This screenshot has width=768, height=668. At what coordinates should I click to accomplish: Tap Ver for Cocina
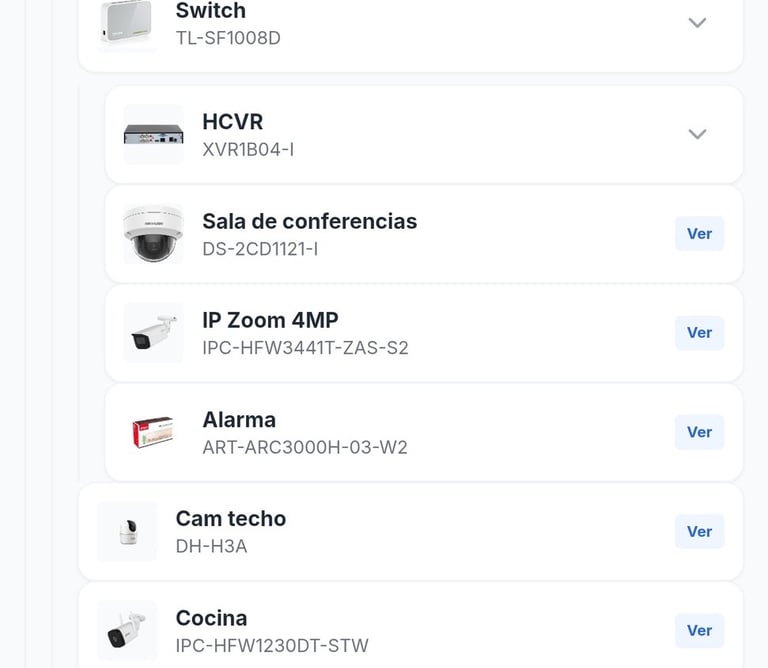click(699, 630)
